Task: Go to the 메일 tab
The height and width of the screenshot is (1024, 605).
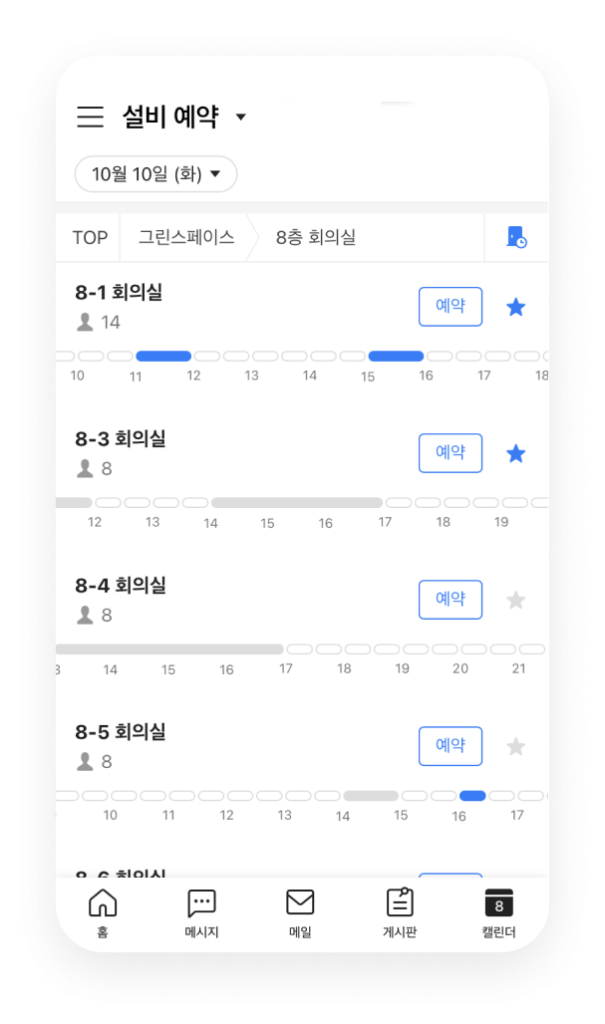Action: point(300,914)
